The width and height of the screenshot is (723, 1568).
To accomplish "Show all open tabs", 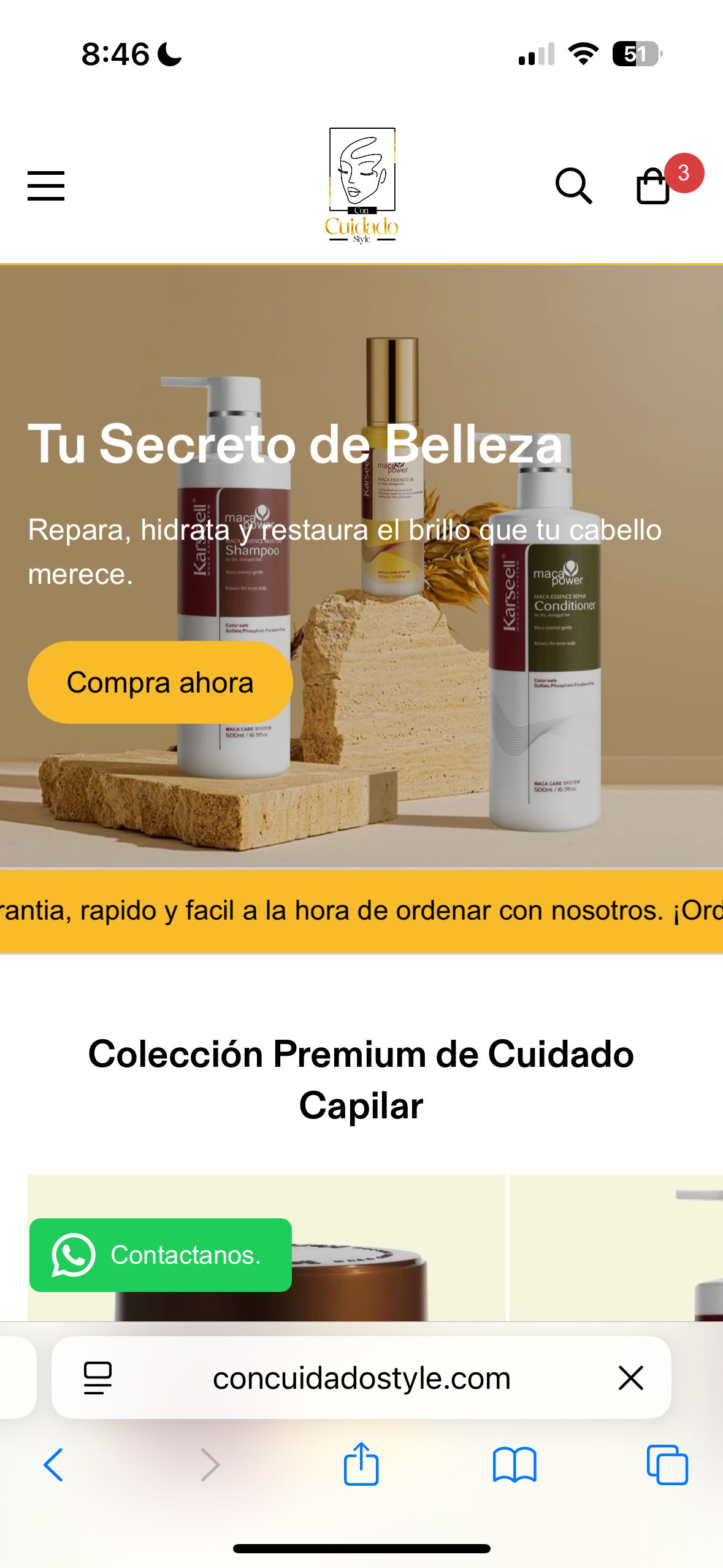I will (667, 1465).
